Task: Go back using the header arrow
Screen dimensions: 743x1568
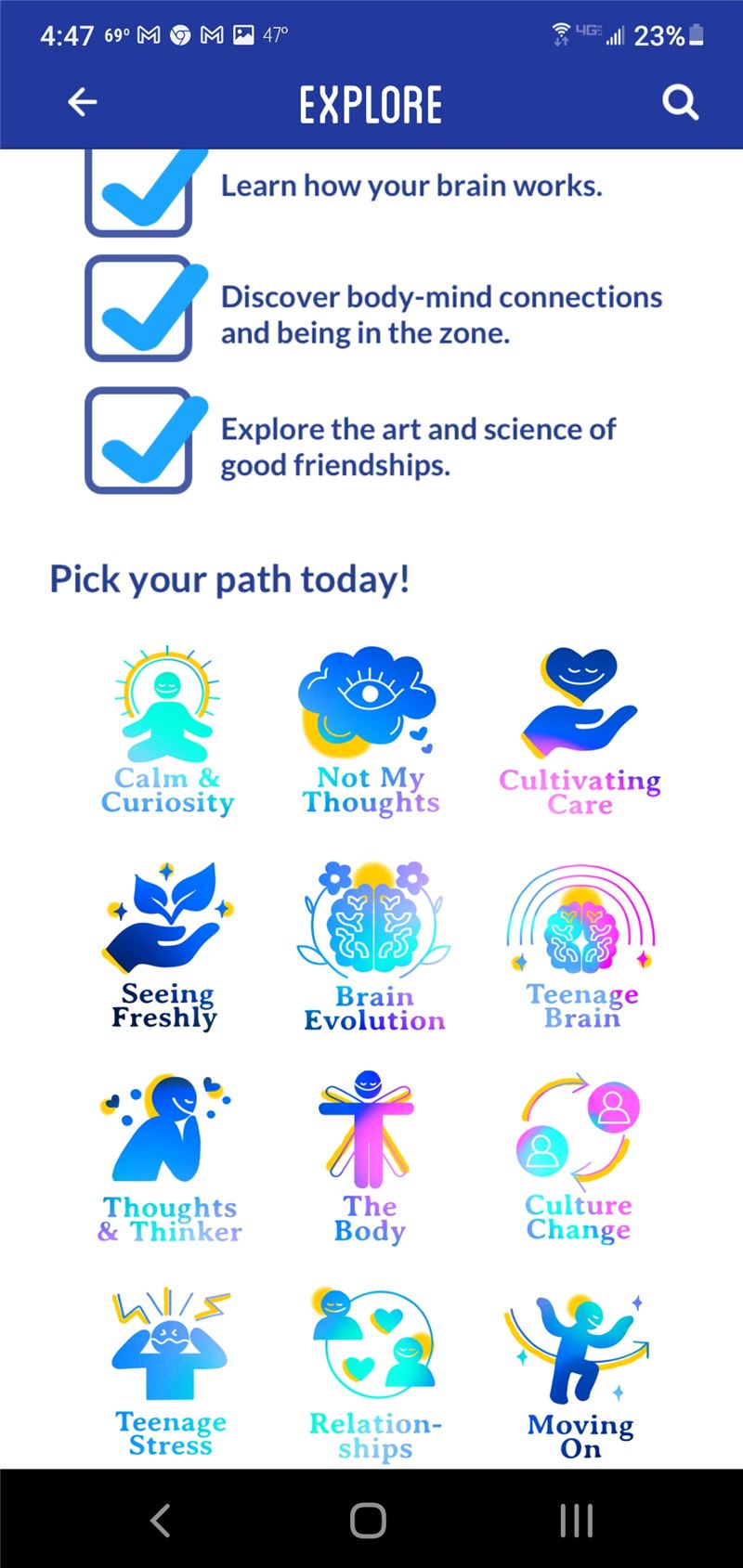Action: pyautogui.click(x=83, y=102)
